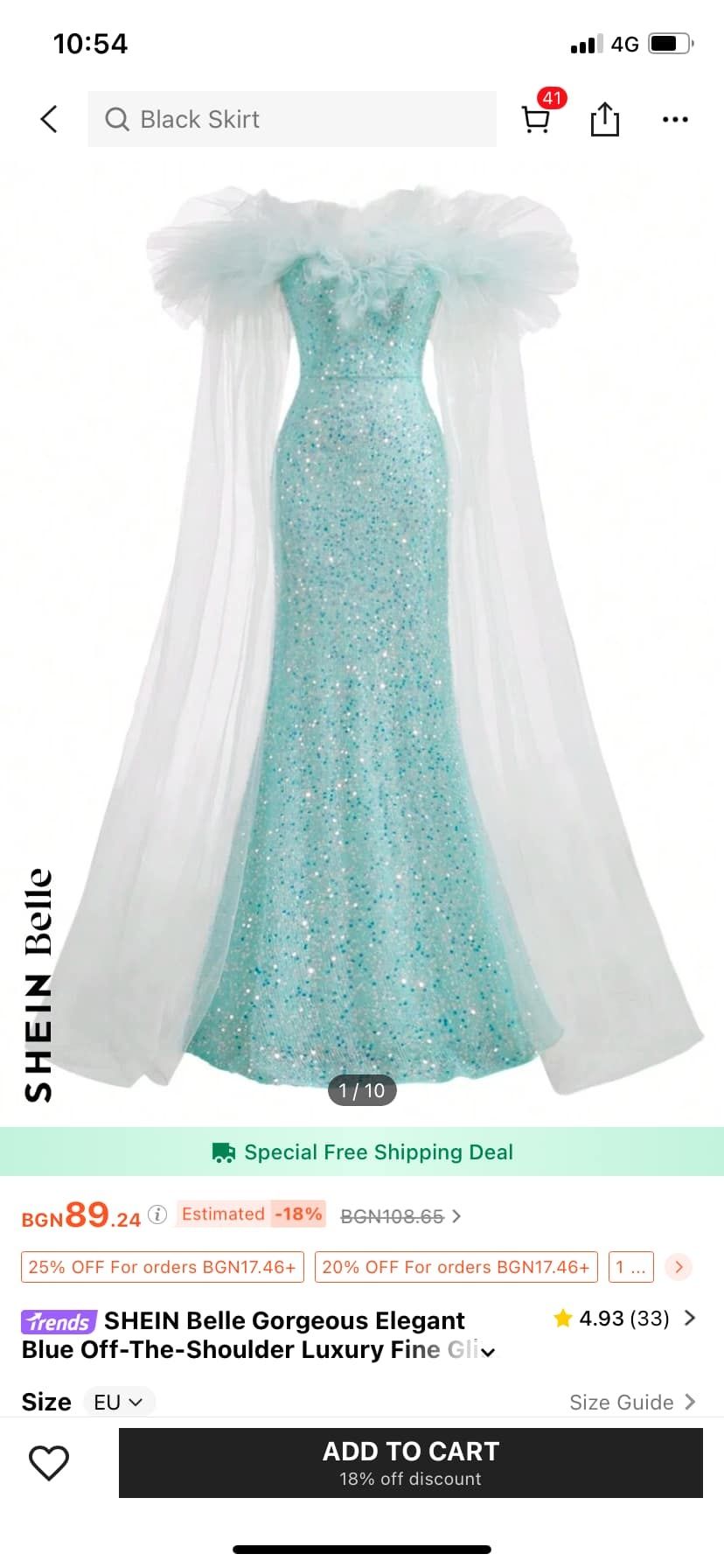Expand the full product title

click(488, 1352)
